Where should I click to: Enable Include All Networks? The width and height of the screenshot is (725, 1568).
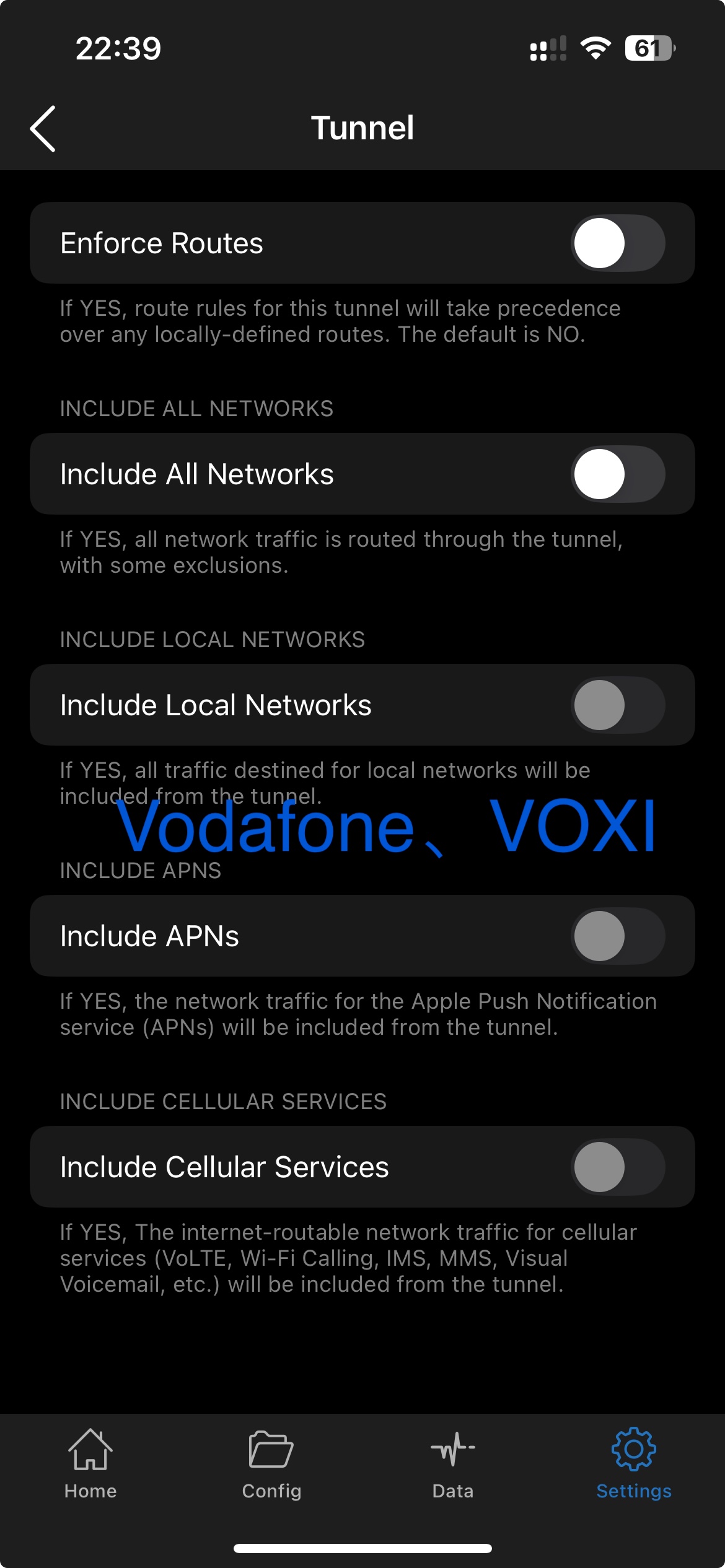coord(619,474)
